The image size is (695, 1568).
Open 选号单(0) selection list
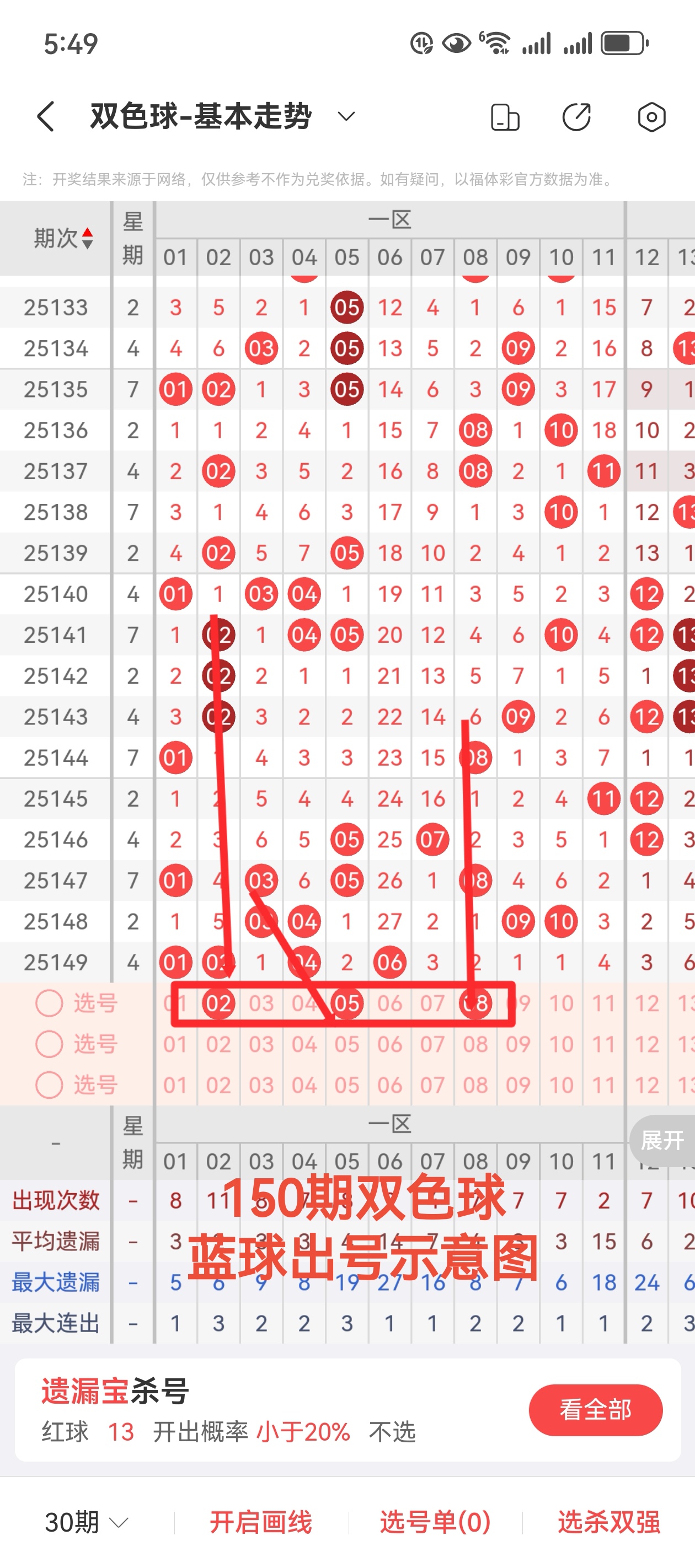tap(436, 1522)
